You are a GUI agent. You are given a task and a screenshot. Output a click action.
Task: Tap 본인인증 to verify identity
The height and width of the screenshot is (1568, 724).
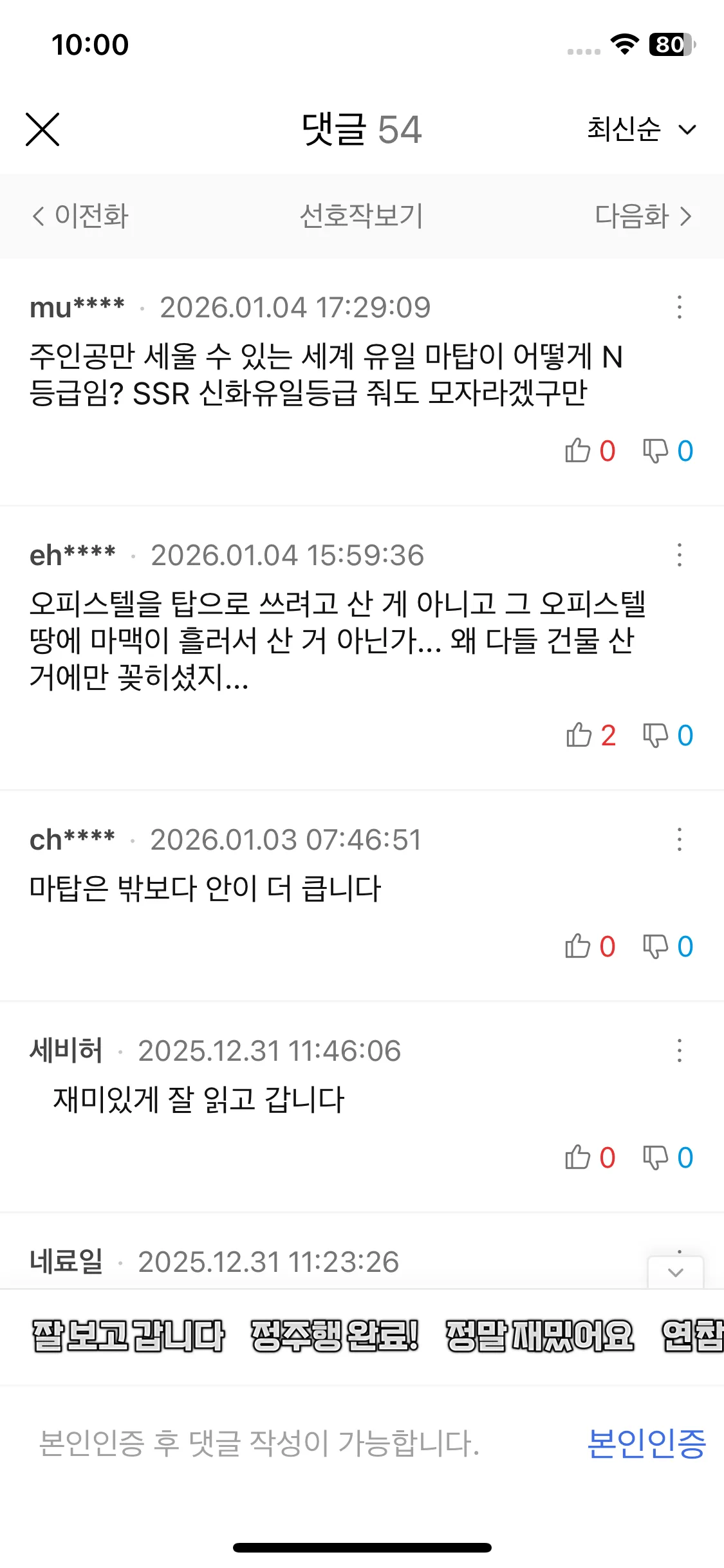[x=646, y=1443]
